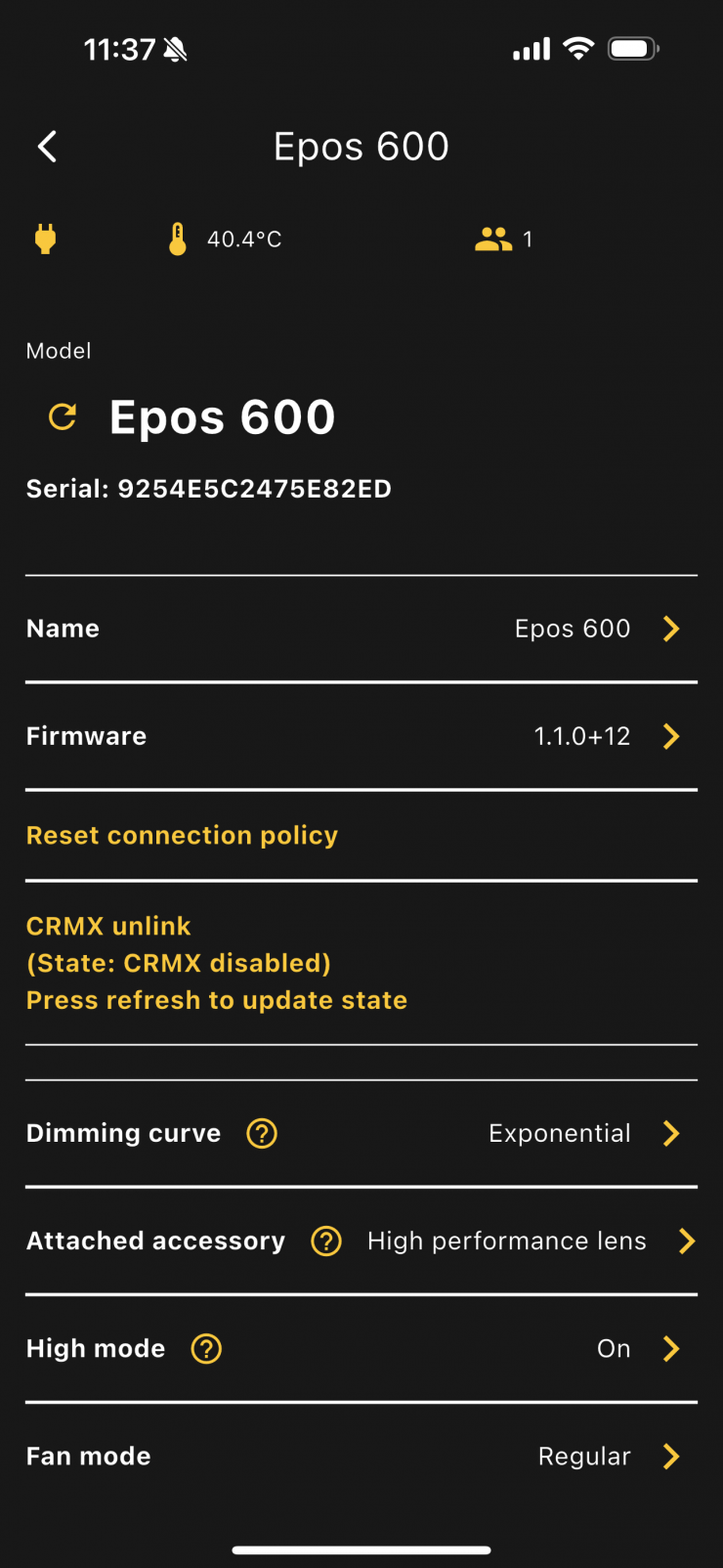The height and width of the screenshot is (1568, 723).
Task: Go back from Epos 600 settings
Action: click(x=47, y=147)
